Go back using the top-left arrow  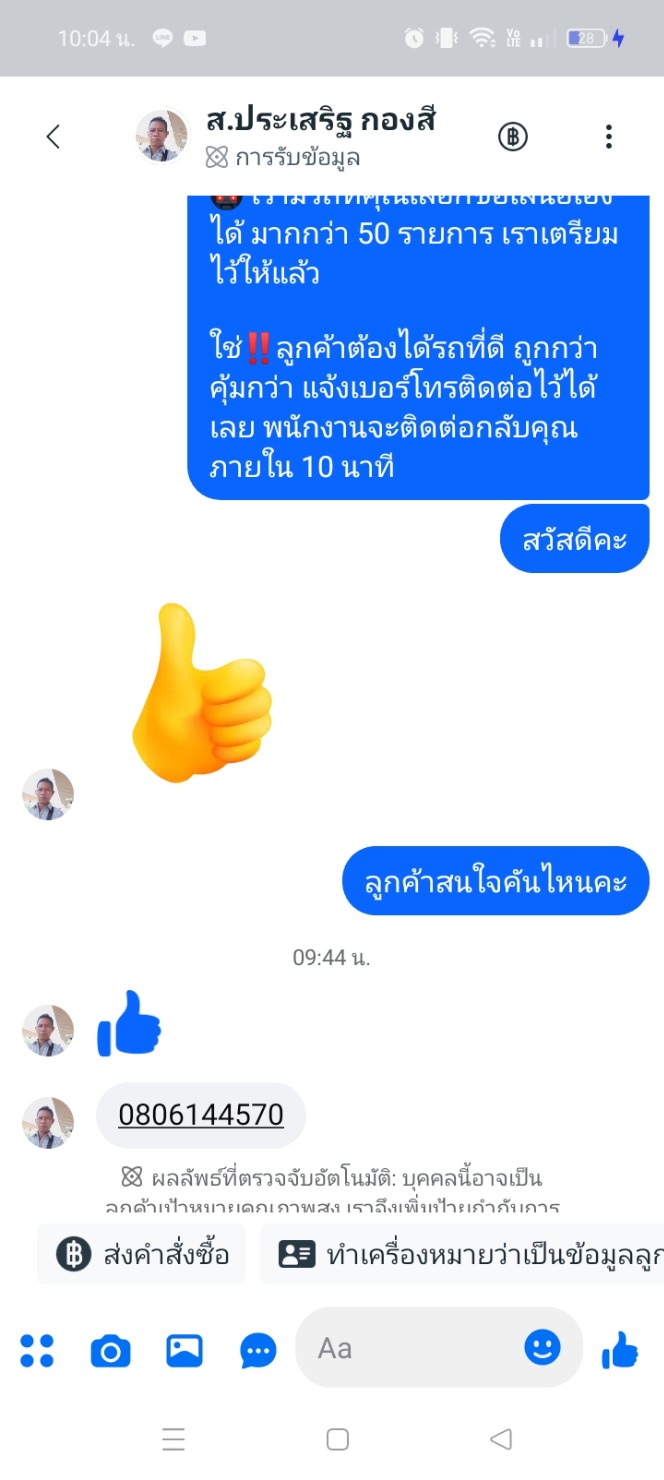coord(53,137)
